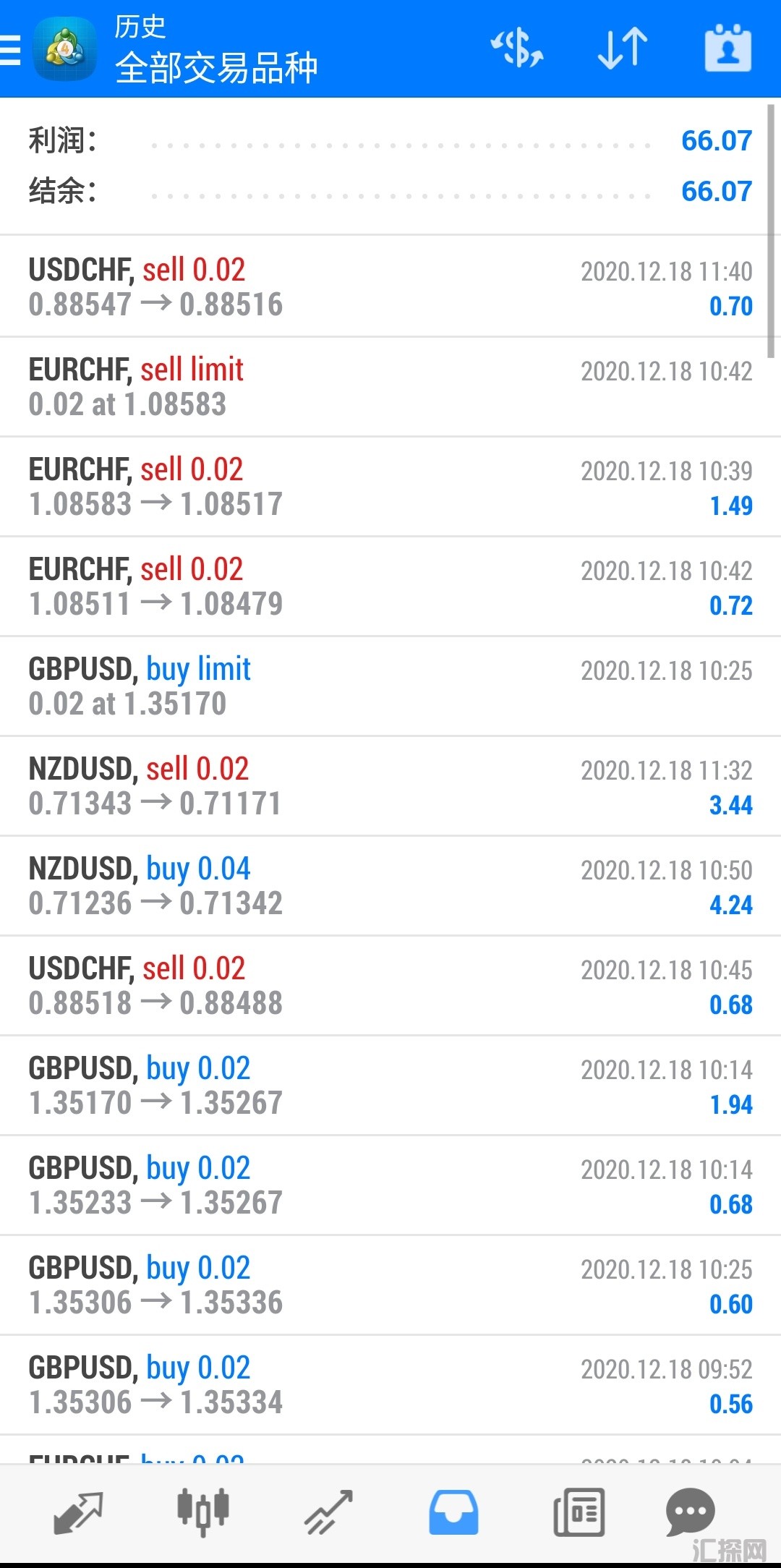Open the Chat messages tab
Image resolution: width=781 pixels, height=1568 pixels.
coord(690,1512)
